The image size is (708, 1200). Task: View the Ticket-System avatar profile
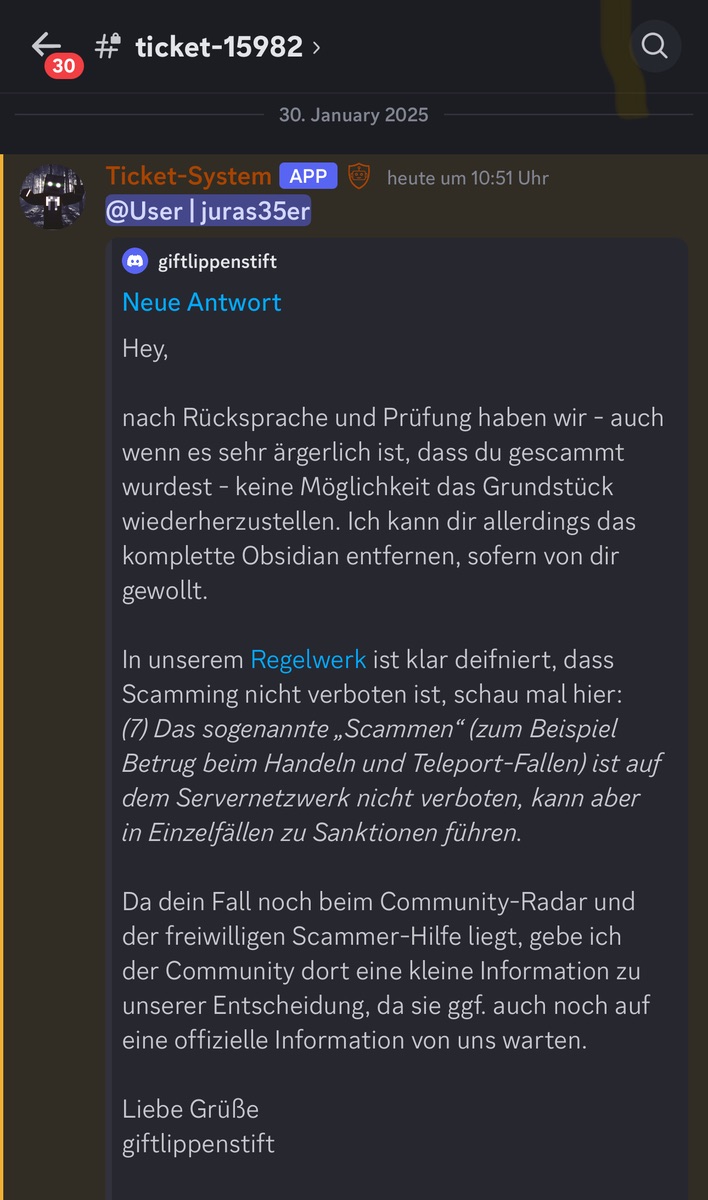(53, 197)
